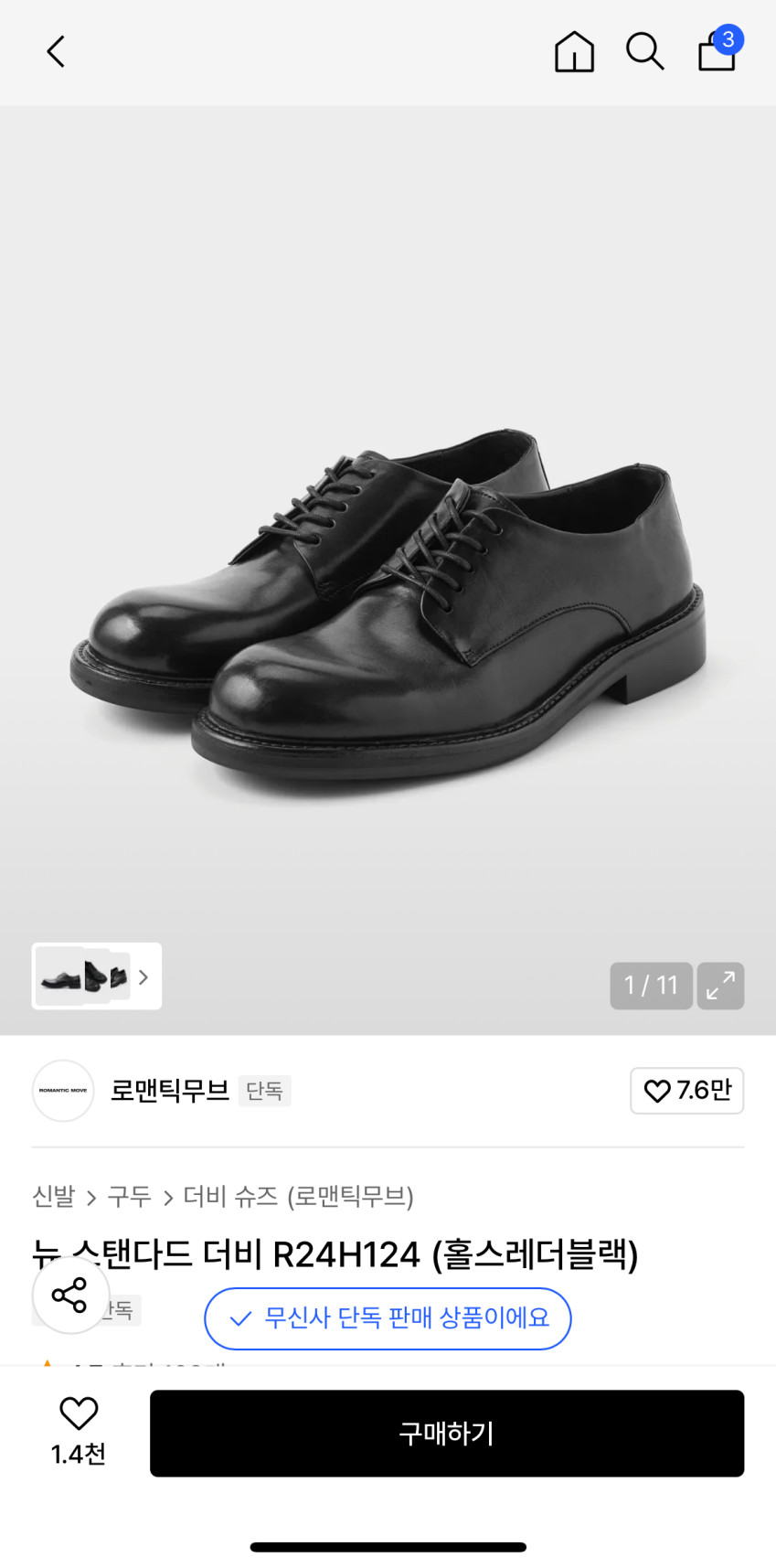Add product to wishlist (1.4천)
Viewport: 776px width, 1568px height.
click(x=79, y=1430)
